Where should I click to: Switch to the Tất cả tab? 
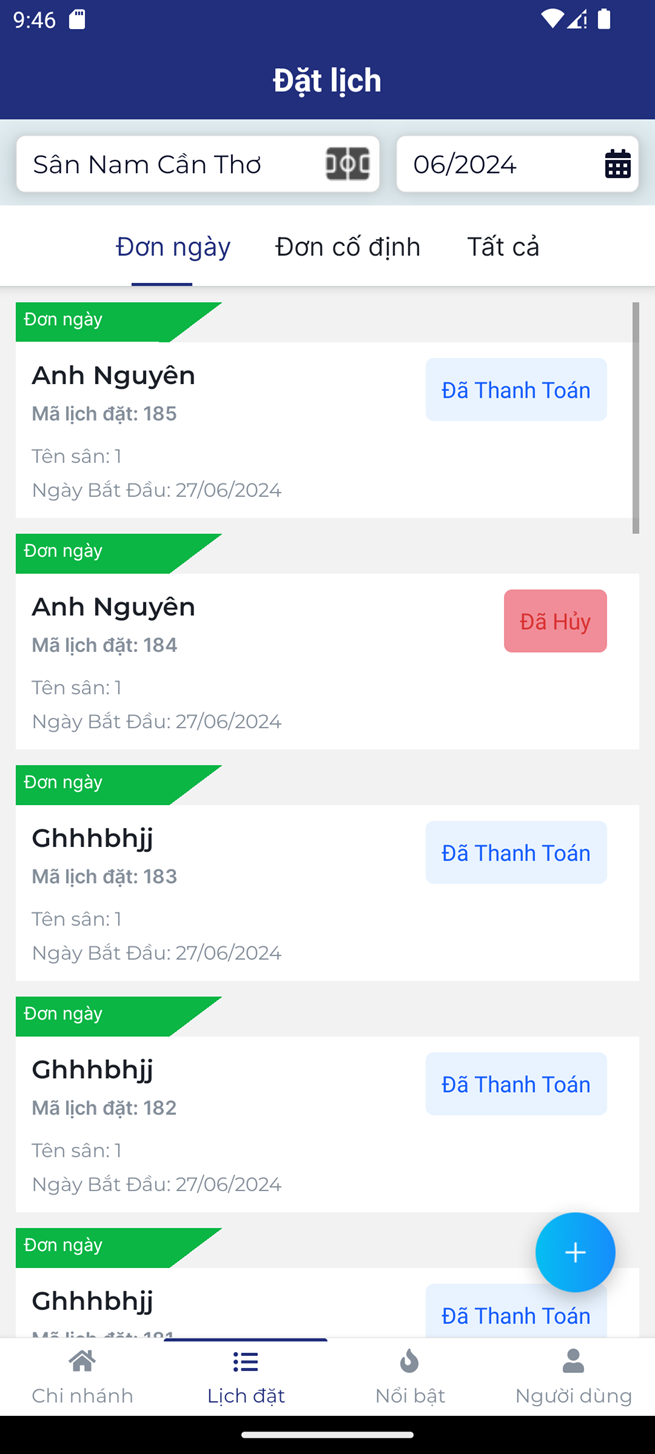(x=503, y=247)
